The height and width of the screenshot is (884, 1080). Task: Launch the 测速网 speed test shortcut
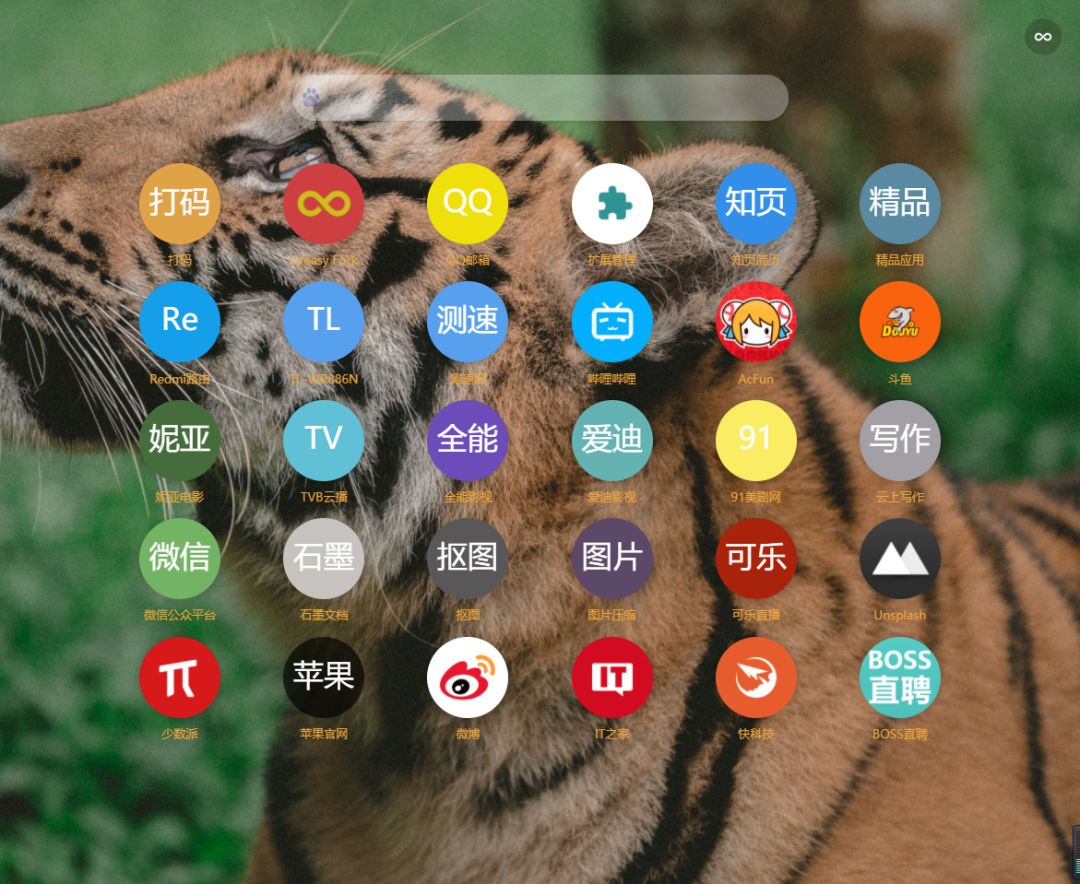(x=467, y=321)
